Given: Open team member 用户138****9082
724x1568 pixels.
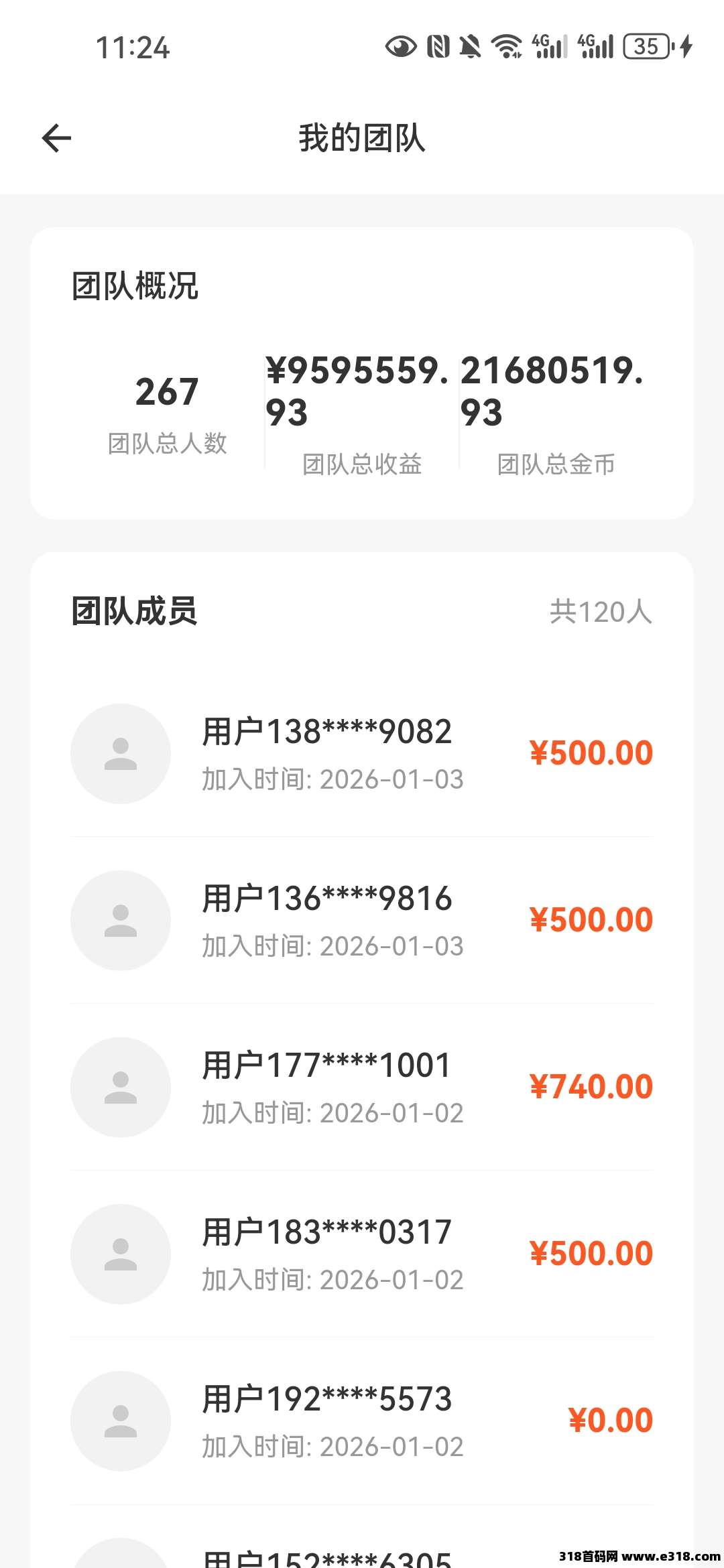Looking at the screenshot, I should click(x=327, y=753).
